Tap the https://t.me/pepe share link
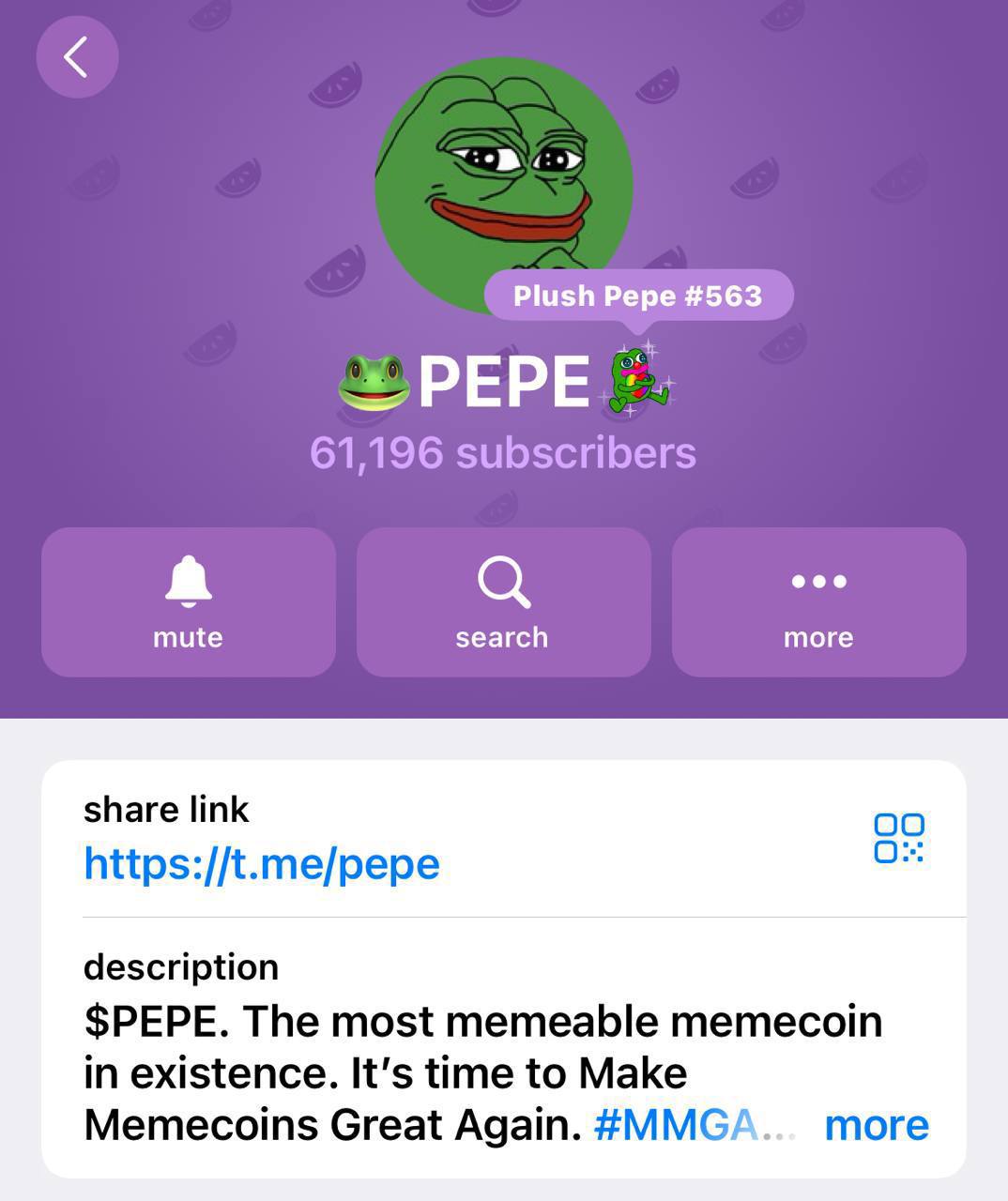1008x1201 pixels. pyautogui.click(x=261, y=863)
